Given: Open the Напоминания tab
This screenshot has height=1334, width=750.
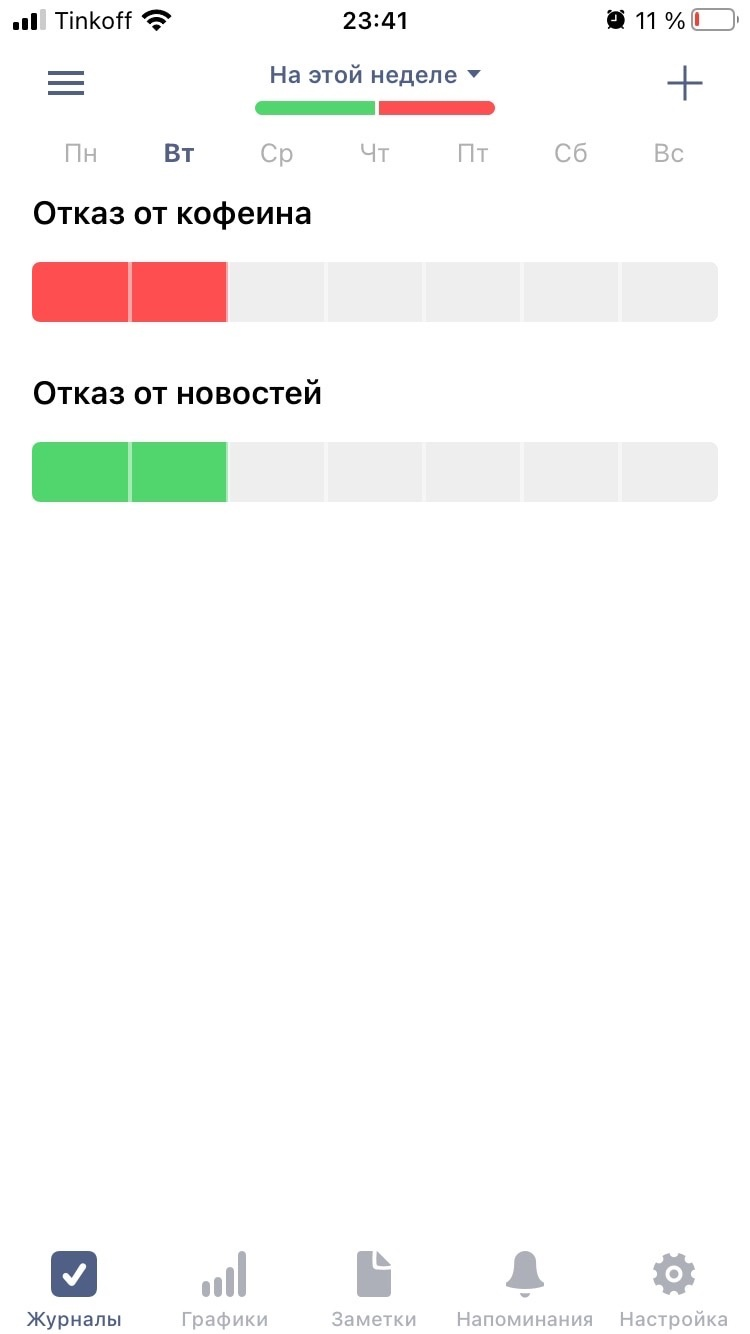Looking at the screenshot, I should 524,1289.
